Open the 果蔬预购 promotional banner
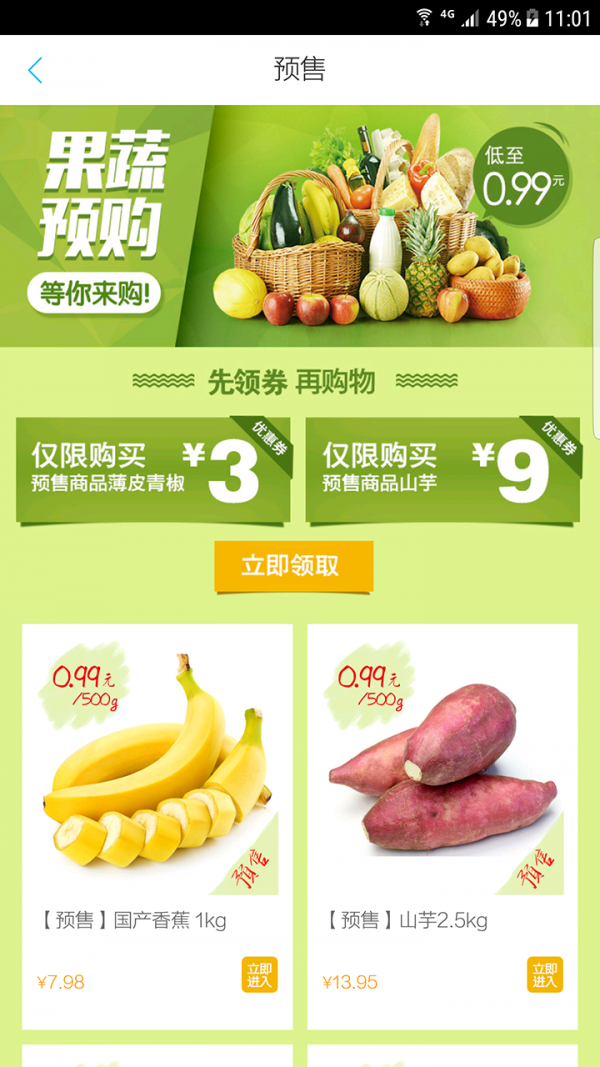The image size is (600, 1067). click(x=300, y=226)
